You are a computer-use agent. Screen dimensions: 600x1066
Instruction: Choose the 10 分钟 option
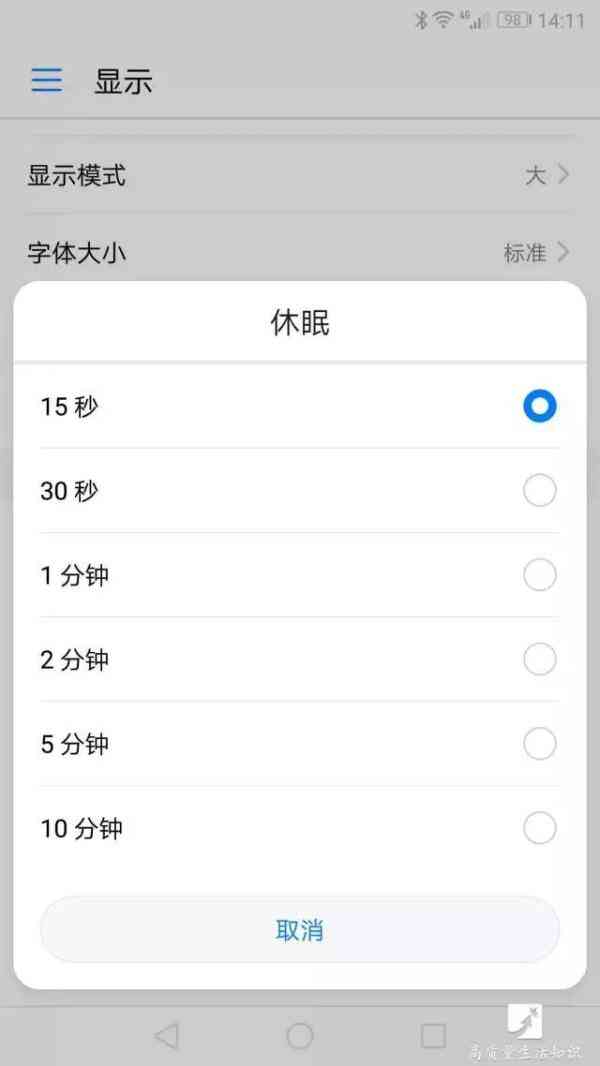coord(539,829)
